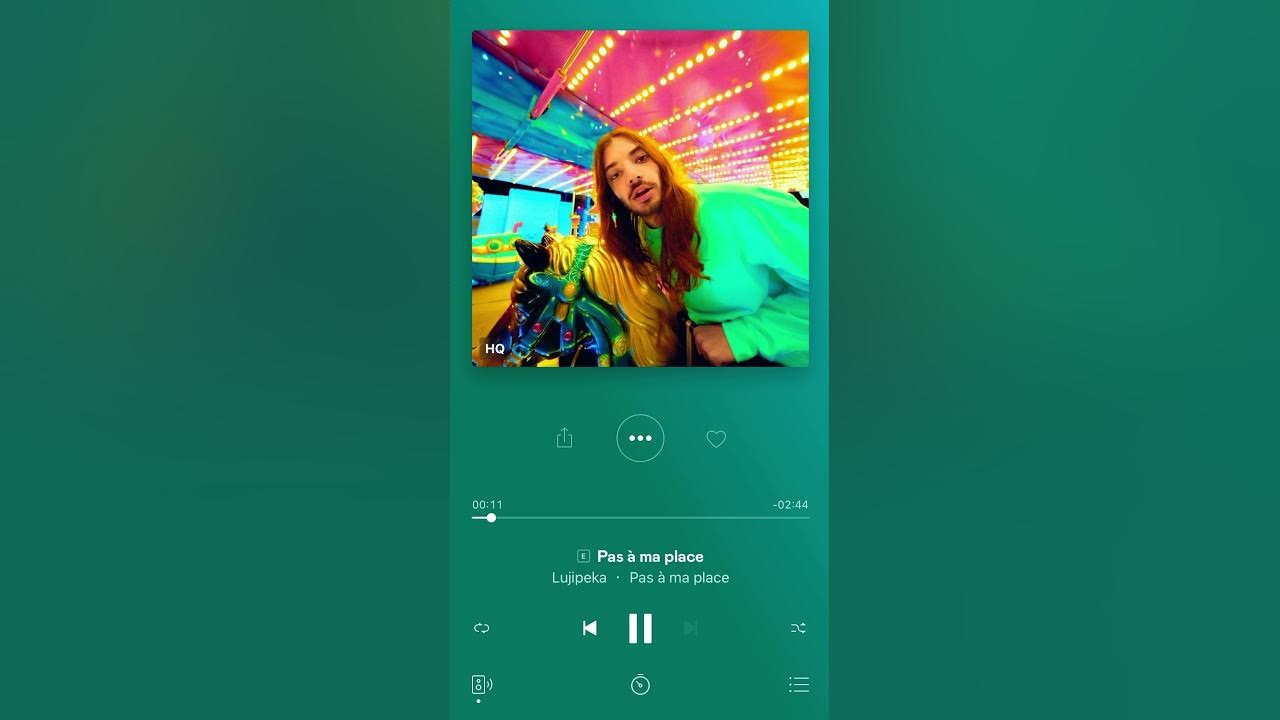Enable shuffle playback
This screenshot has height=720, width=1280.
798,628
